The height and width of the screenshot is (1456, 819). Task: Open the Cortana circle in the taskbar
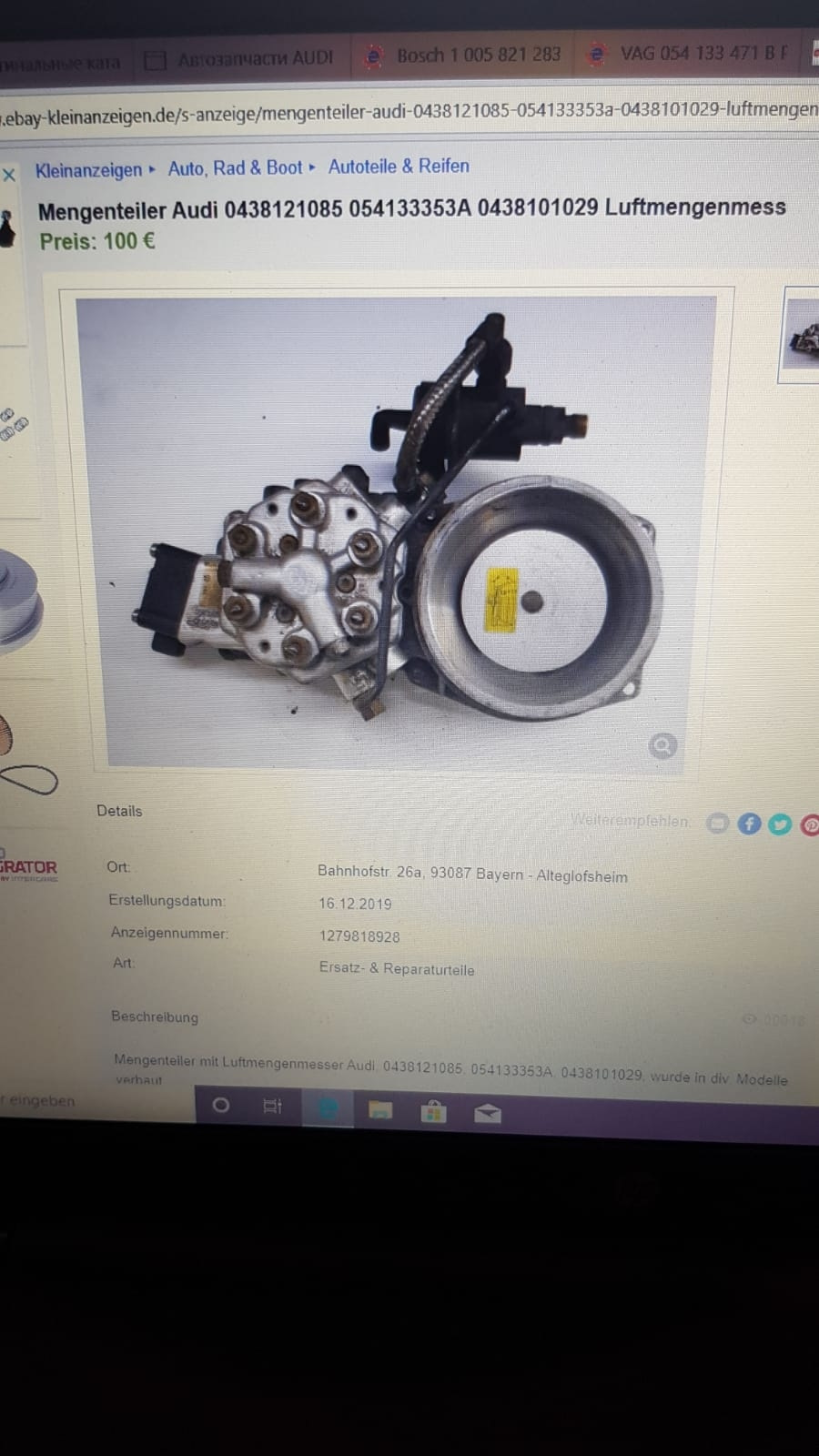[x=220, y=1106]
